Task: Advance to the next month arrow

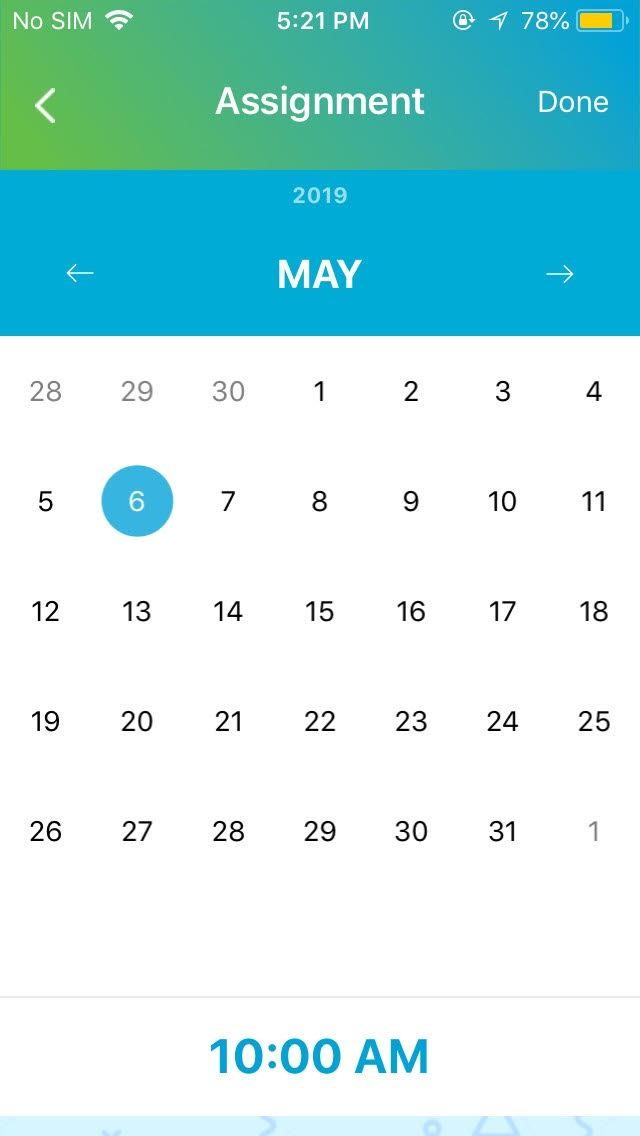Action: pos(559,274)
